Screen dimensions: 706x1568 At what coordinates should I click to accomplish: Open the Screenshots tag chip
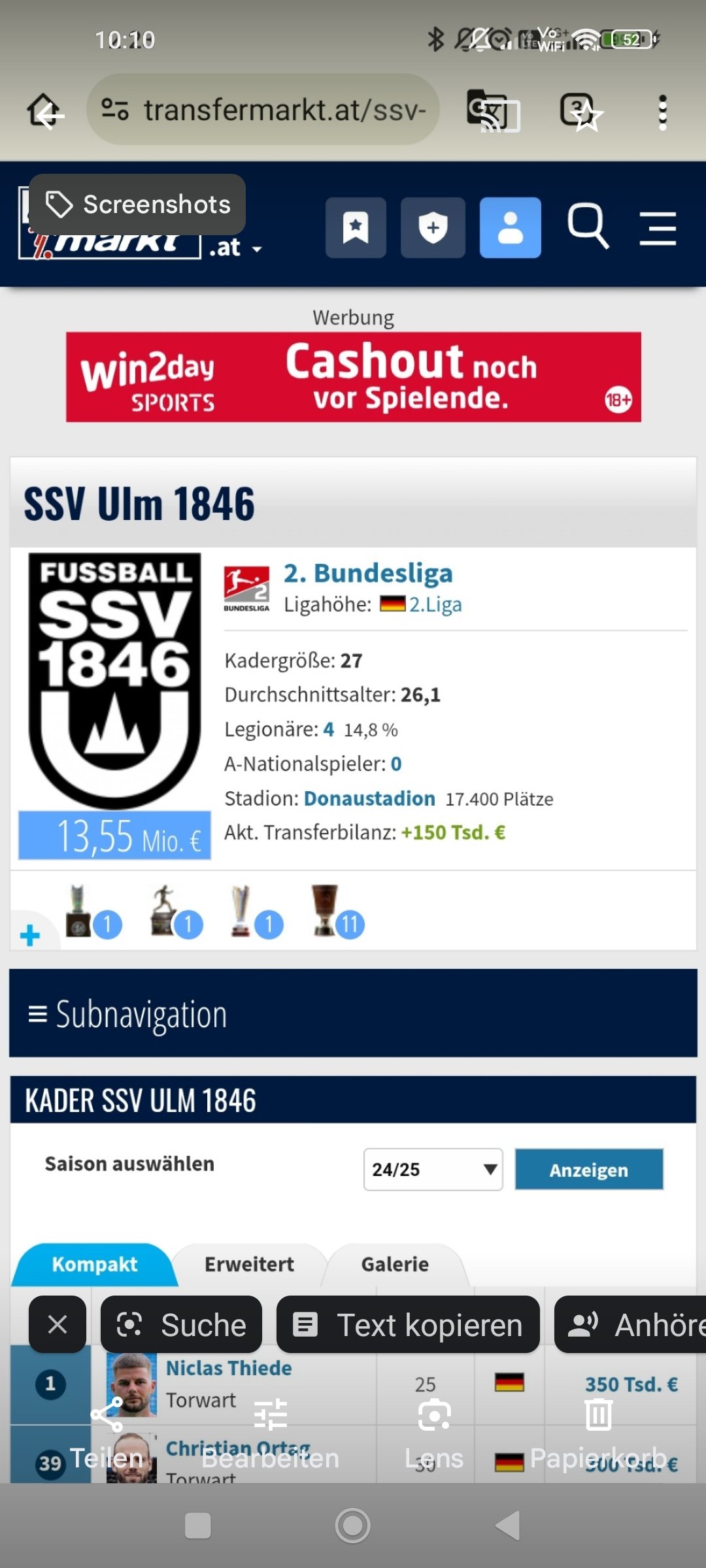pos(137,204)
